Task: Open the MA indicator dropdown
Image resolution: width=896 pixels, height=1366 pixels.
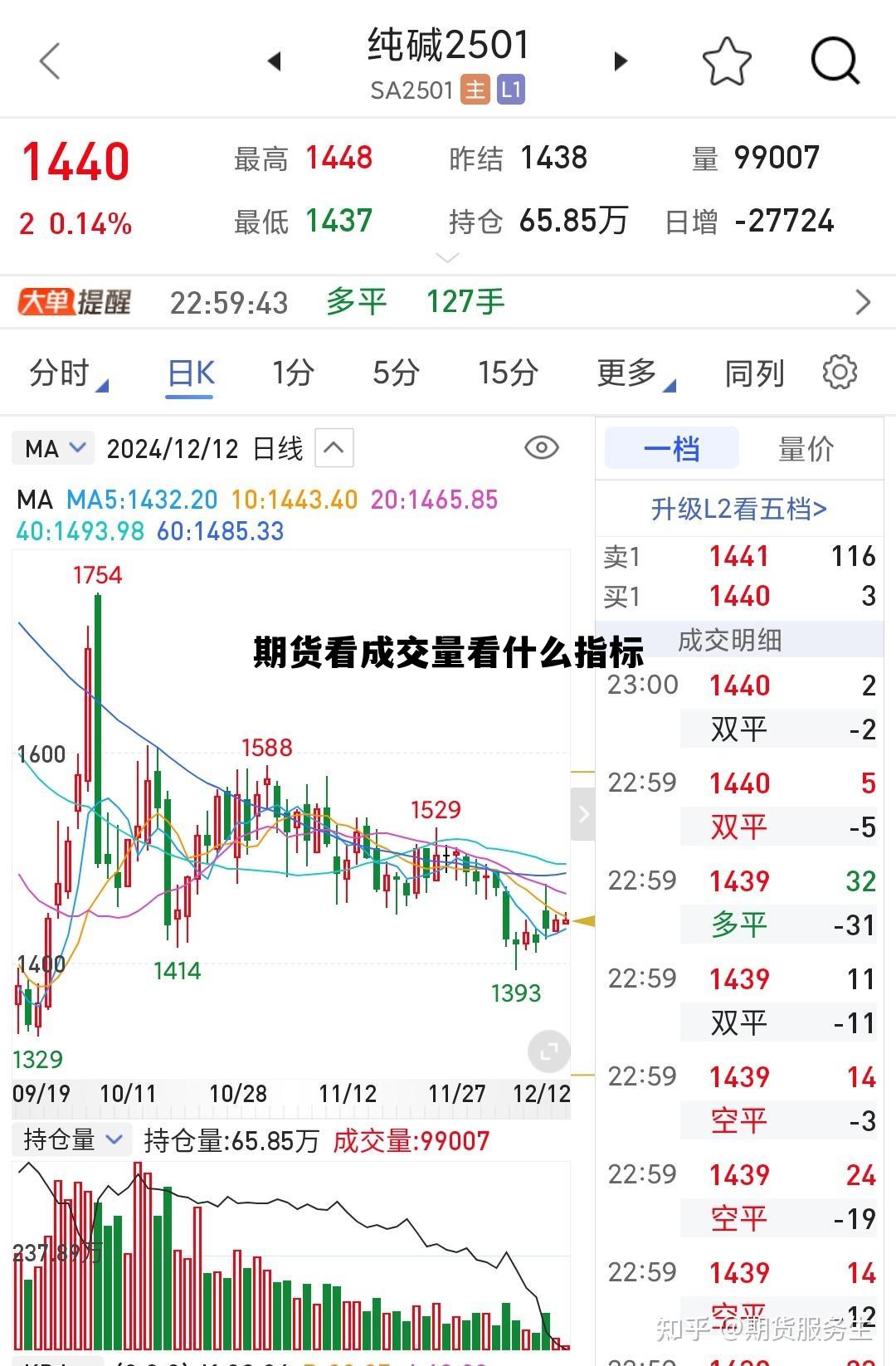Action: [52, 447]
